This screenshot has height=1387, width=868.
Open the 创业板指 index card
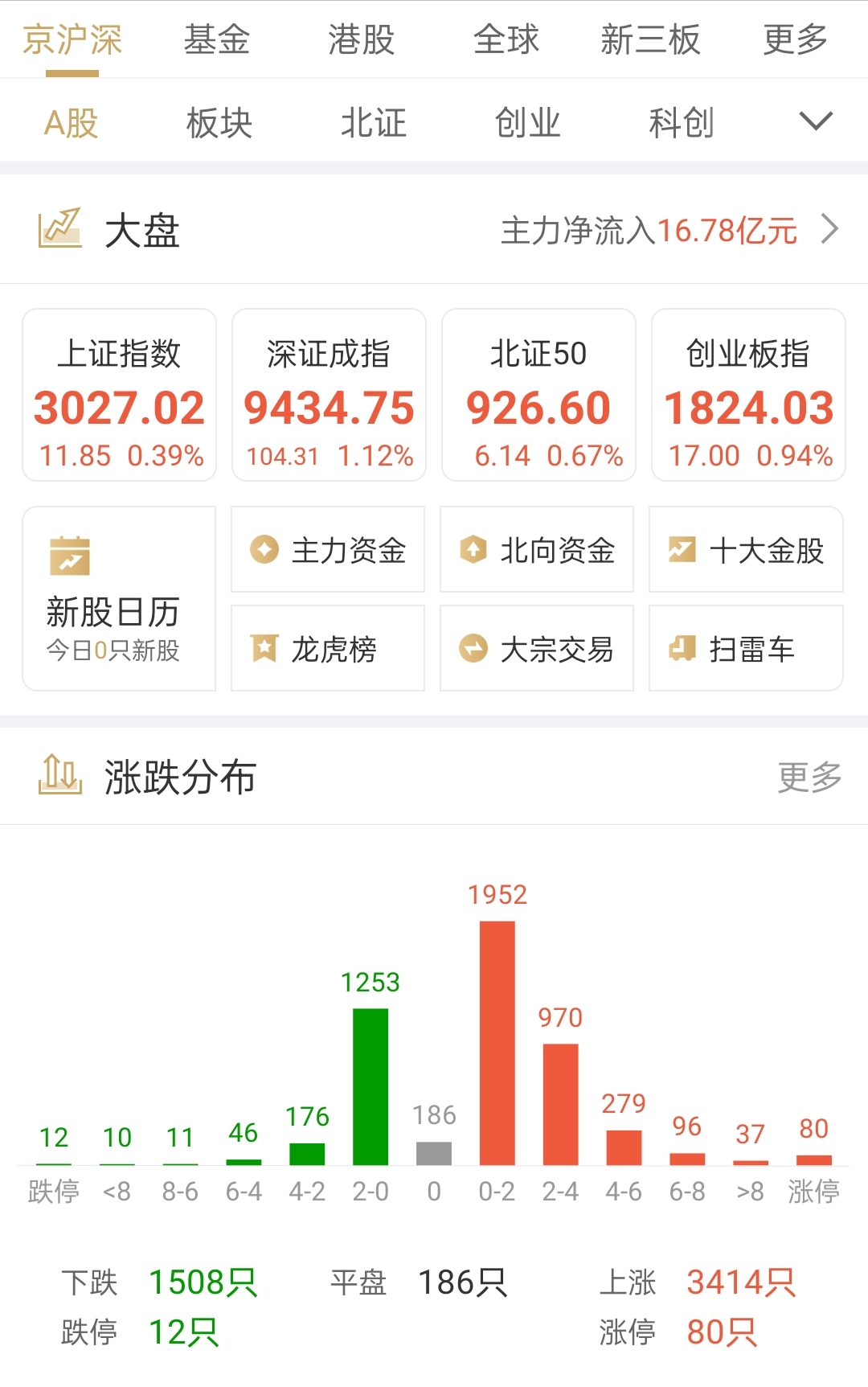(748, 395)
